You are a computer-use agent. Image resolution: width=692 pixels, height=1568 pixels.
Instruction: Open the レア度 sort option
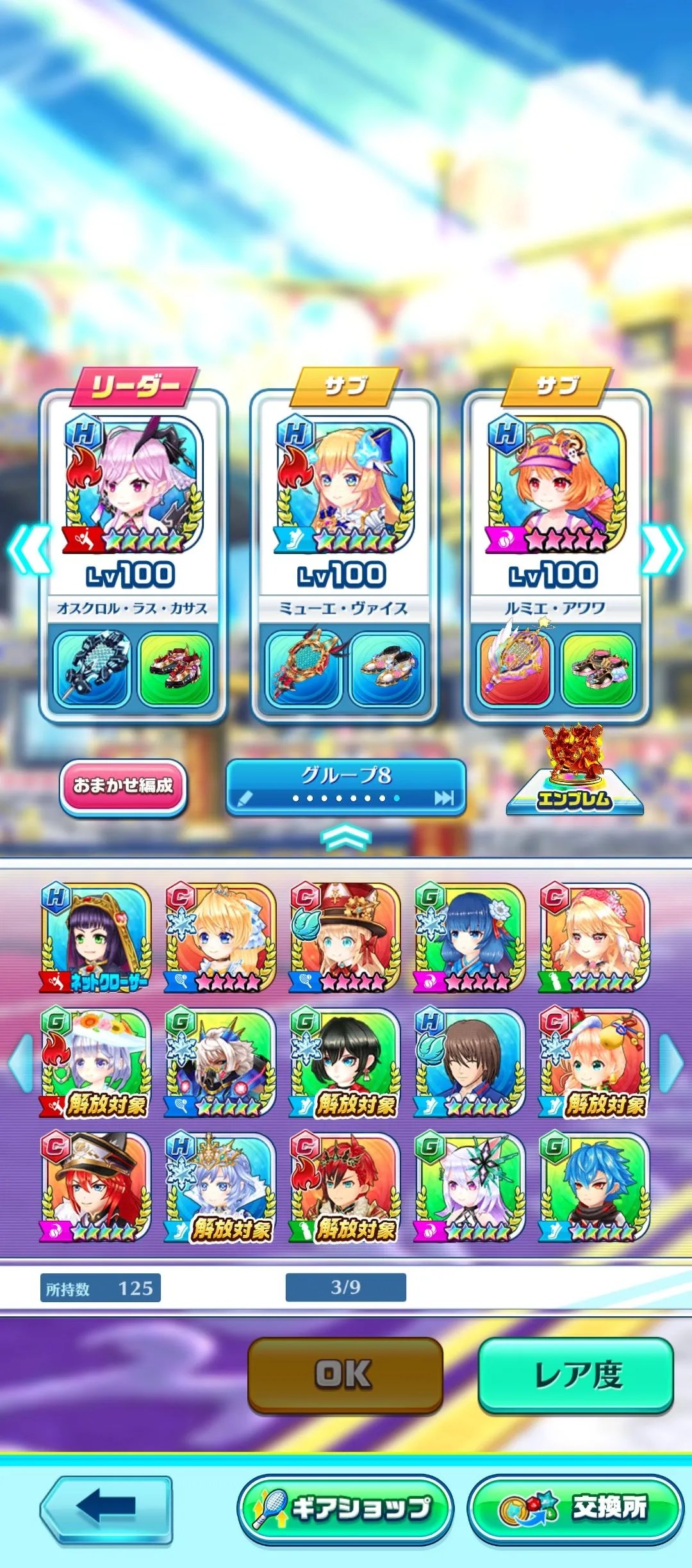(575, 1374)
